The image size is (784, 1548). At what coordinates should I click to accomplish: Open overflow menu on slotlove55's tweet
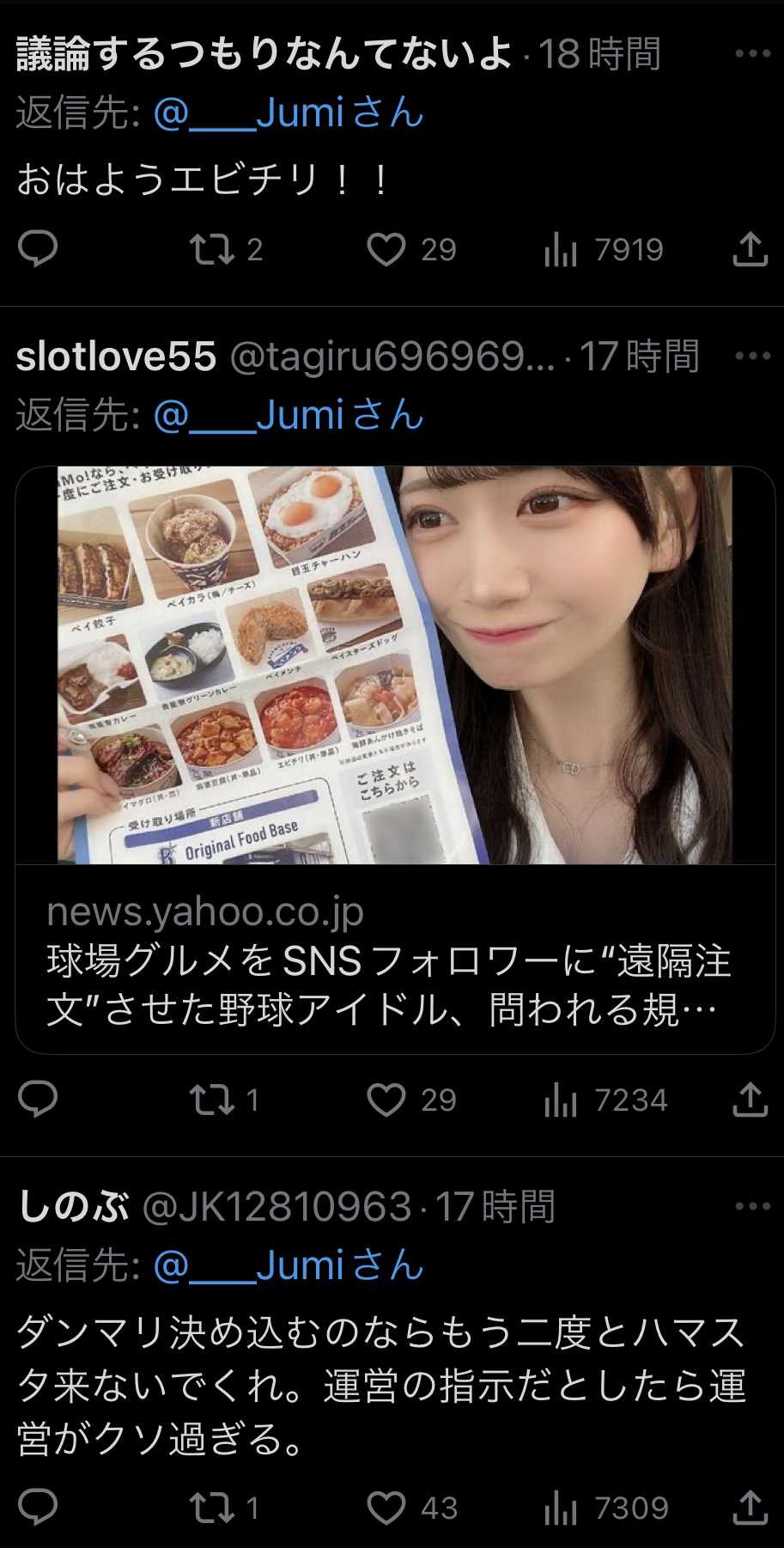click(752, 357)
